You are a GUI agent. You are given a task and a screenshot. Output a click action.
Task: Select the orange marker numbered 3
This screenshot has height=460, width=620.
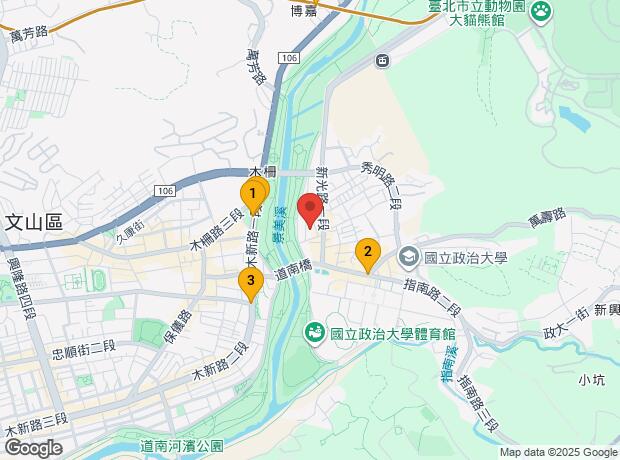251,284
